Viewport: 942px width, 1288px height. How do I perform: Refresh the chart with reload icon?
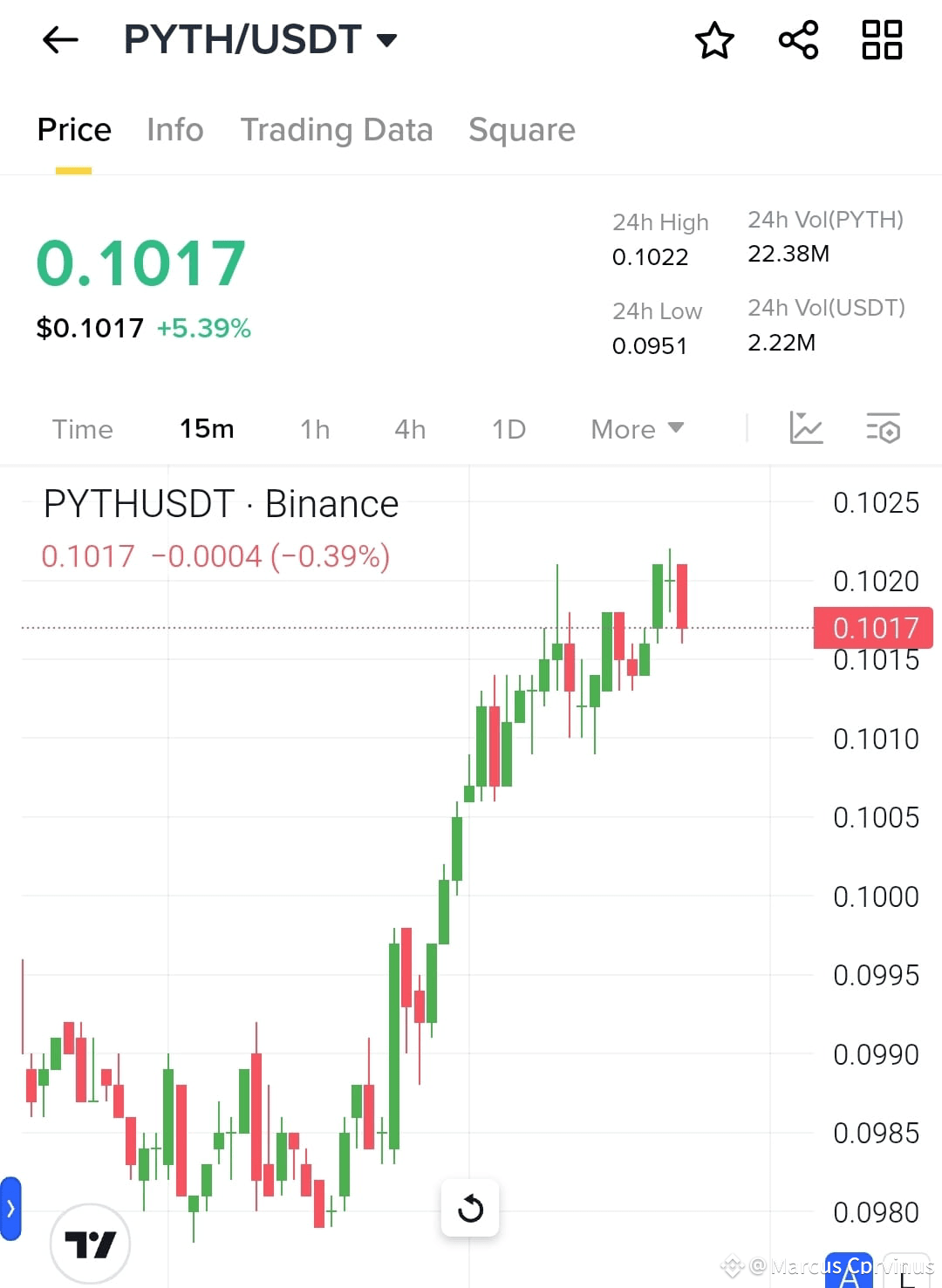pos(470,1208)
